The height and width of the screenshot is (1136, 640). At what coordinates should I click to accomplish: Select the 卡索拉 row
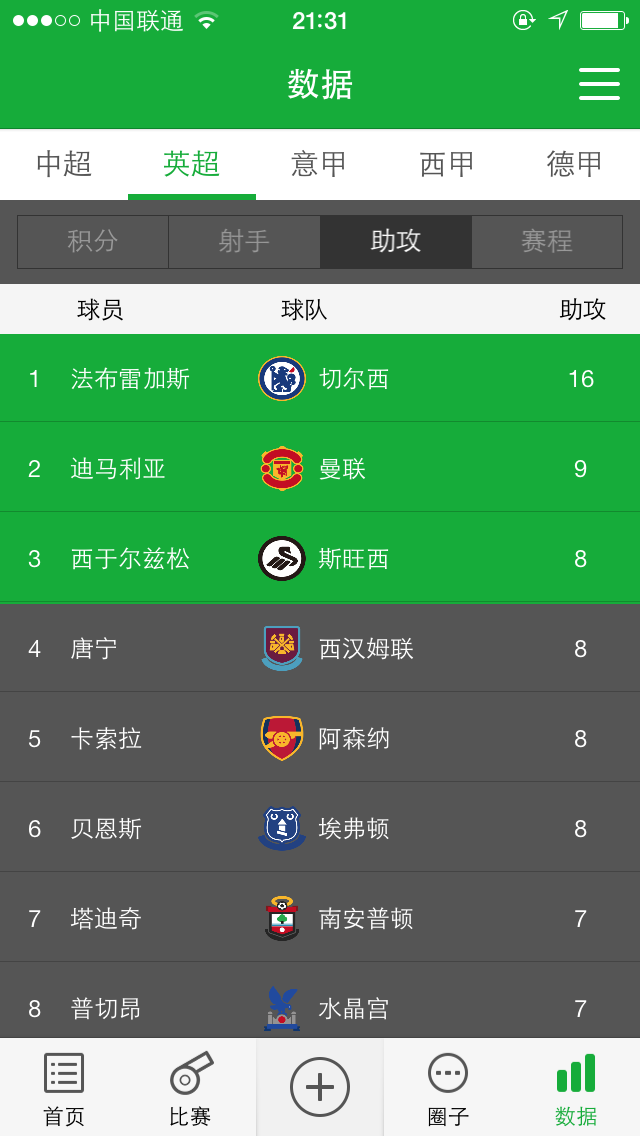click(x=320, y=738)
